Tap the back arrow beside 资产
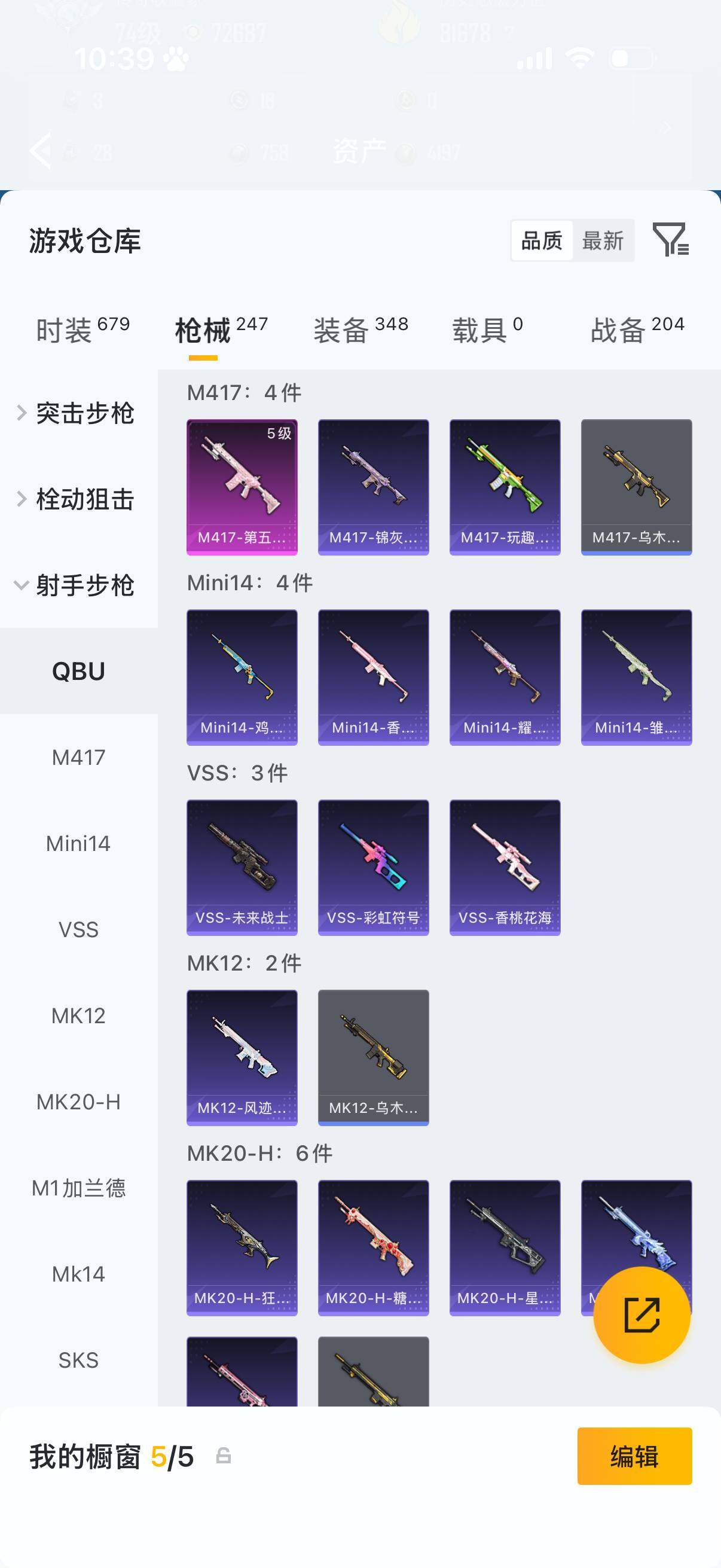Viewport: 721px width, 1568px height. point(41,150)
